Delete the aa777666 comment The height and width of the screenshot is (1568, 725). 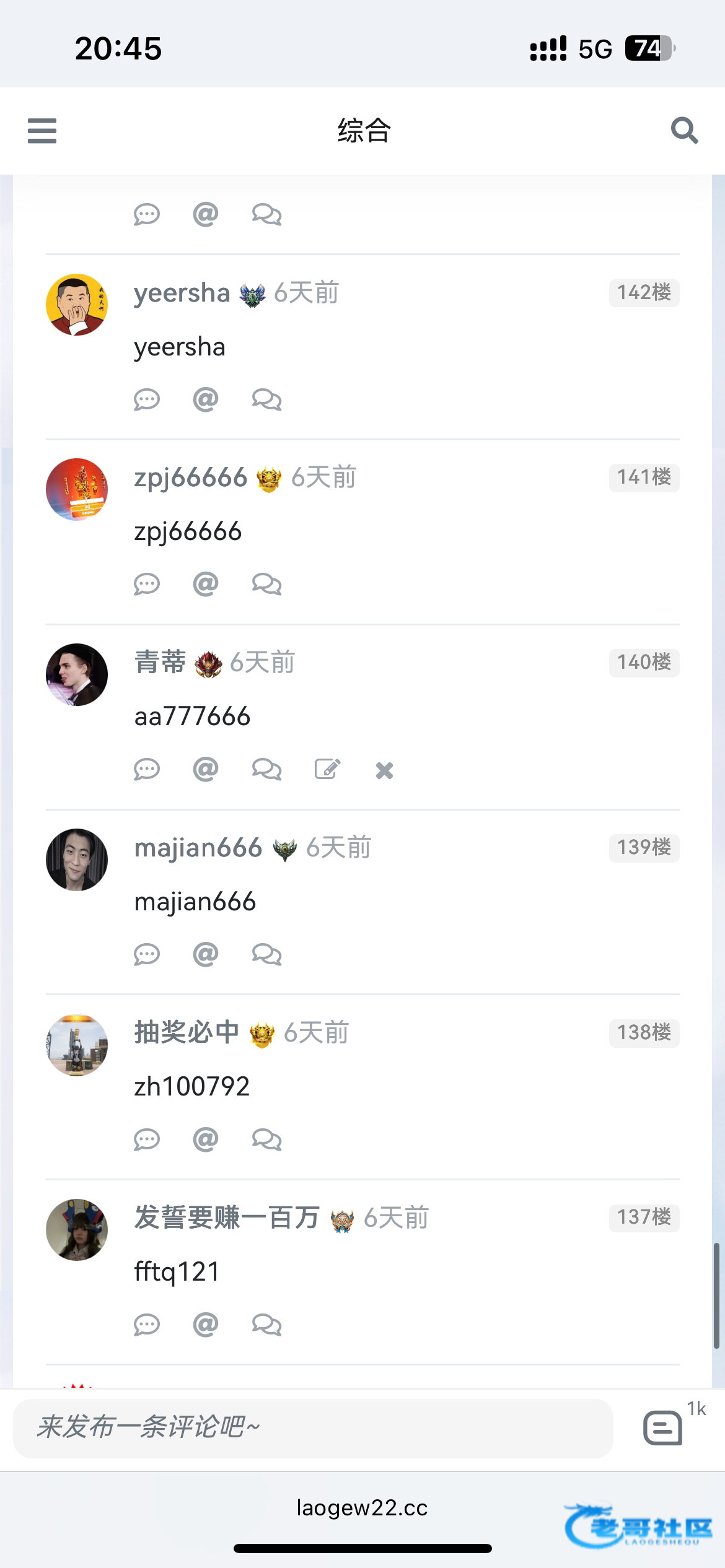click(384, 770)
